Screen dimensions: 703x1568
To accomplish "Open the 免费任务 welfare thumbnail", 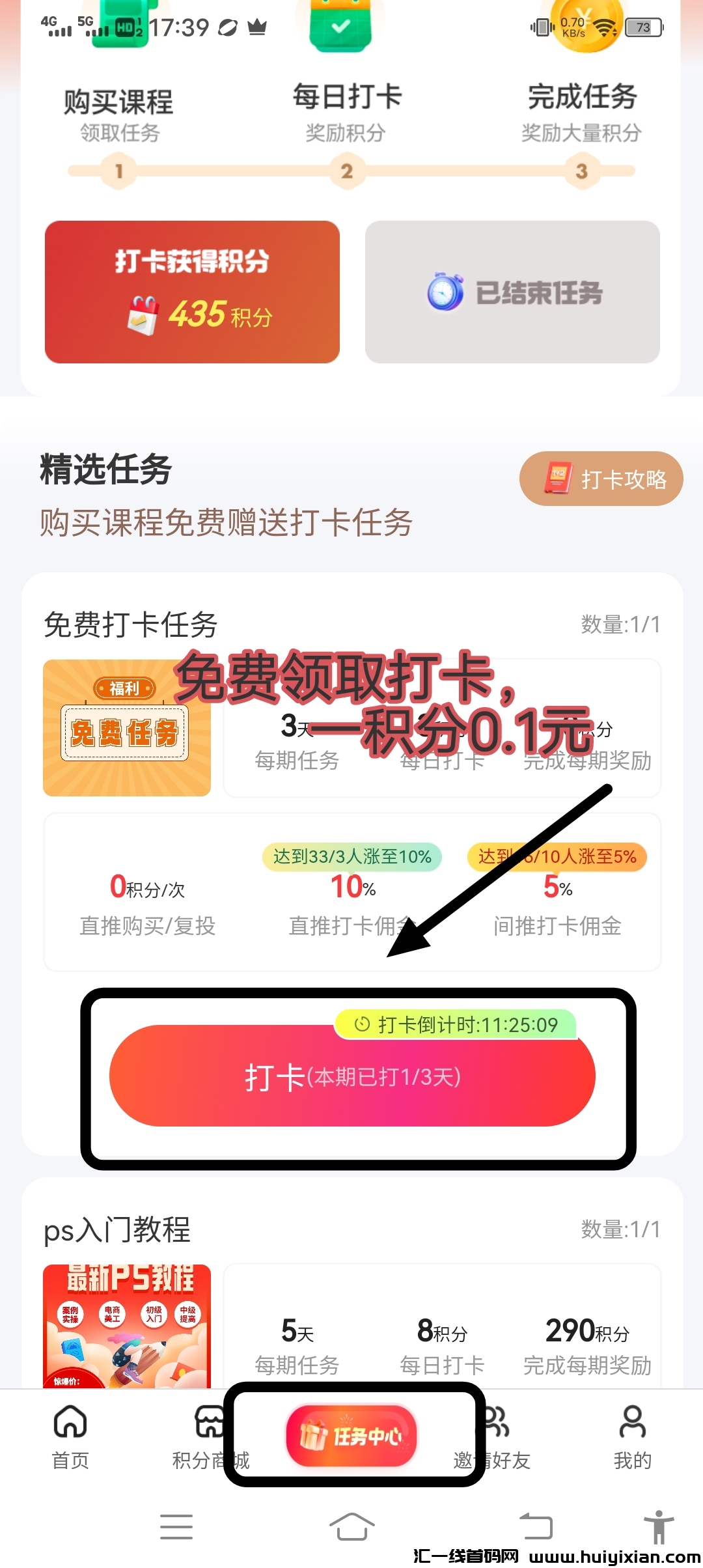I will (127, 728).
